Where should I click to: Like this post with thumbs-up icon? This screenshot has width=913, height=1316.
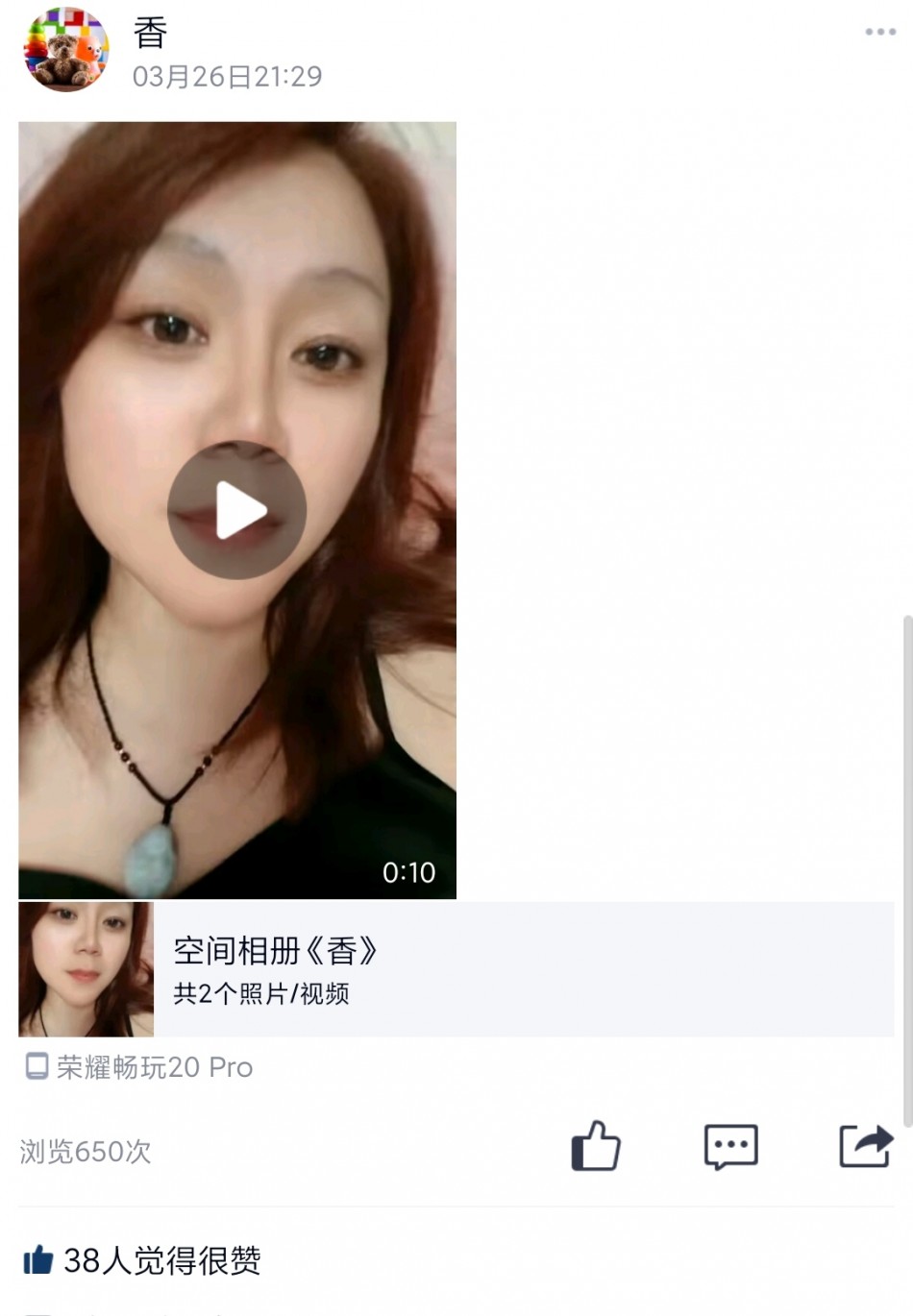[596, 1146]
